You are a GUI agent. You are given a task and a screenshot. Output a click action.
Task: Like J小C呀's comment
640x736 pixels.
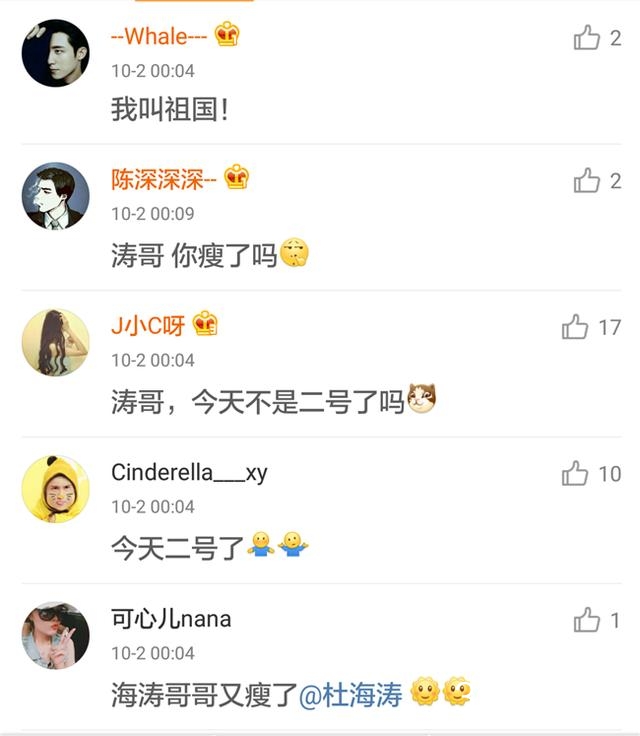(x=575, y=327)
